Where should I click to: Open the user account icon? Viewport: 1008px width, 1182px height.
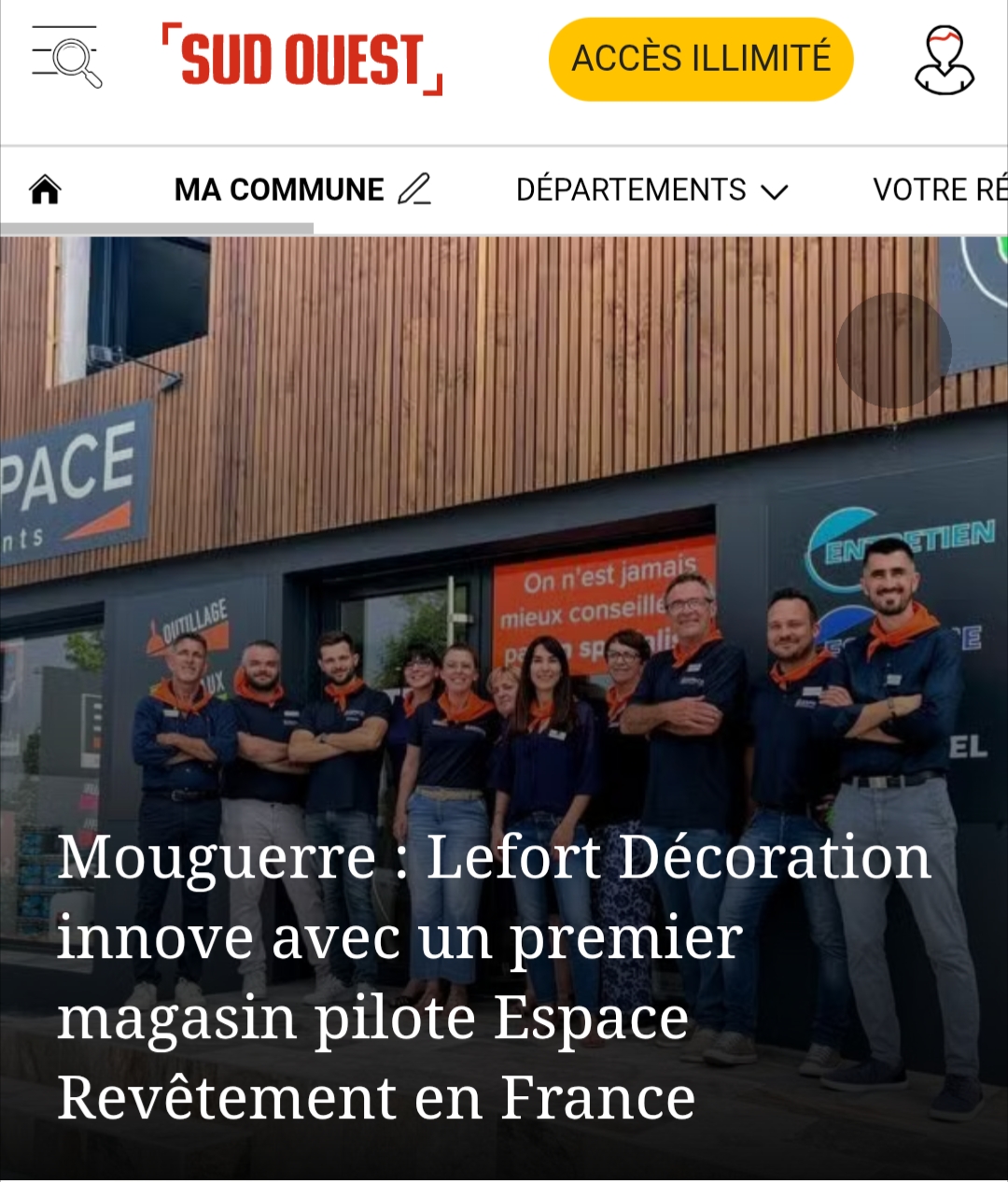pyautogui.click(x=944, y=60)
